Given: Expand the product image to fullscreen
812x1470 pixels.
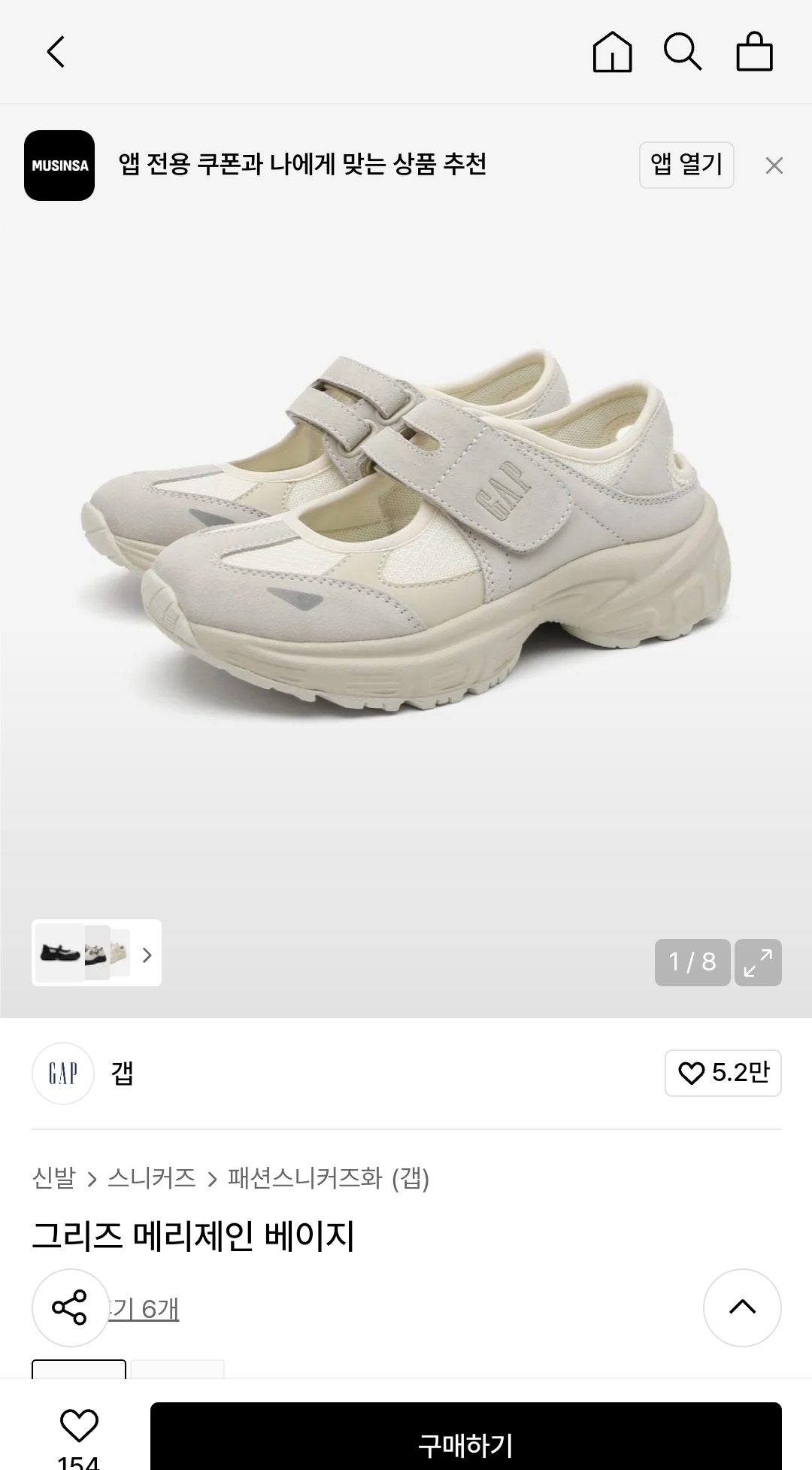Looking at the screenshot, I should pyautogui.click(x=758, y=962).
